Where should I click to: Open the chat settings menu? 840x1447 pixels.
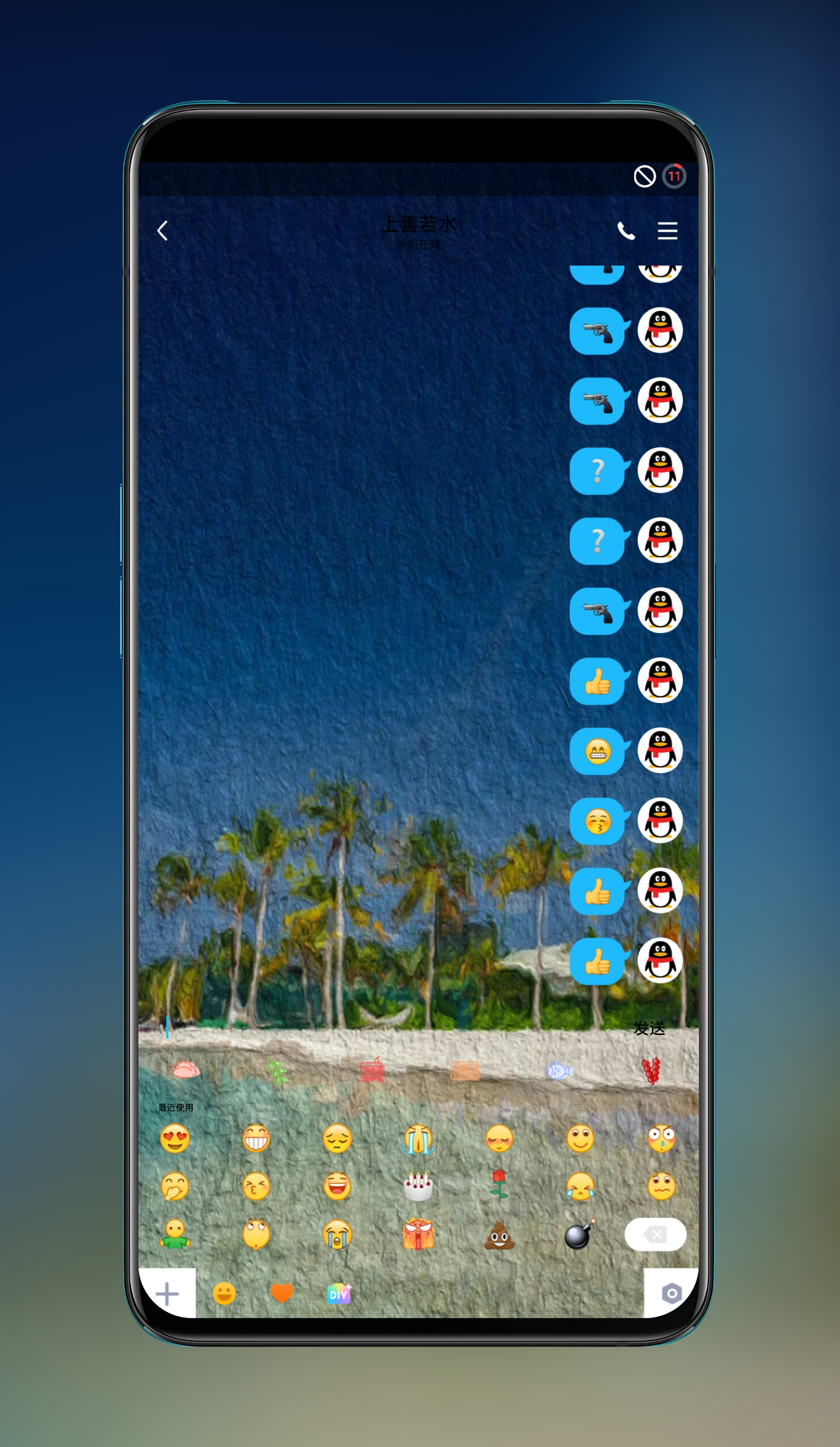(x=667, y=231)
